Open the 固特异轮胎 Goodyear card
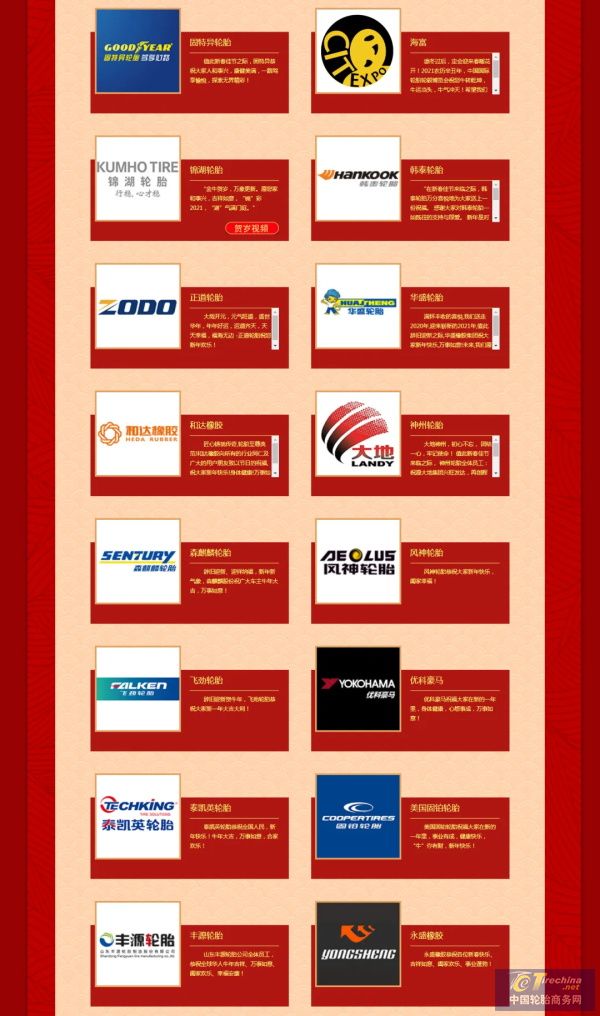600x1016 pixels. [x=138, y=51]
